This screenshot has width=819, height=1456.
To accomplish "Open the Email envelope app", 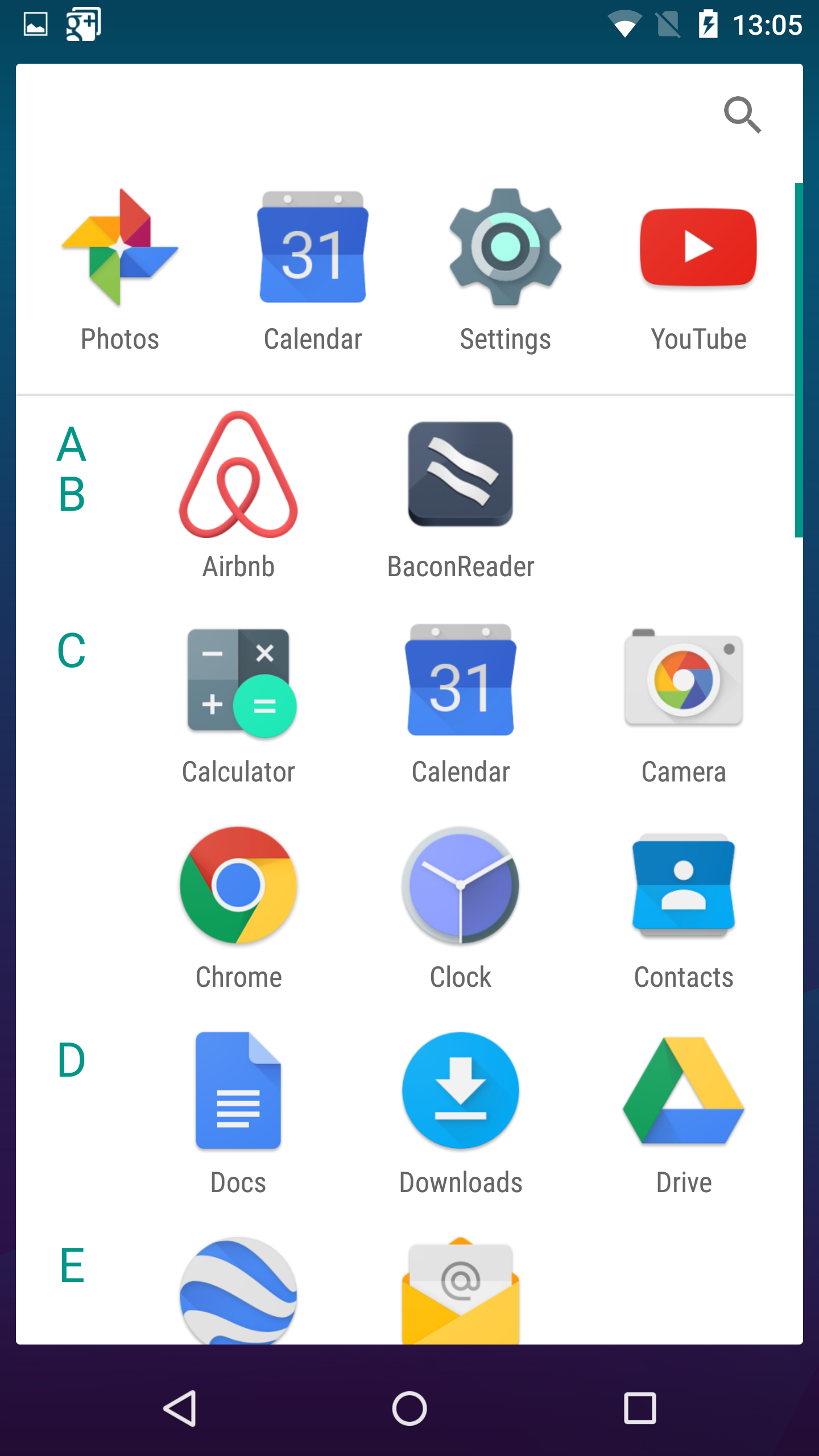I will (461, 1291).
